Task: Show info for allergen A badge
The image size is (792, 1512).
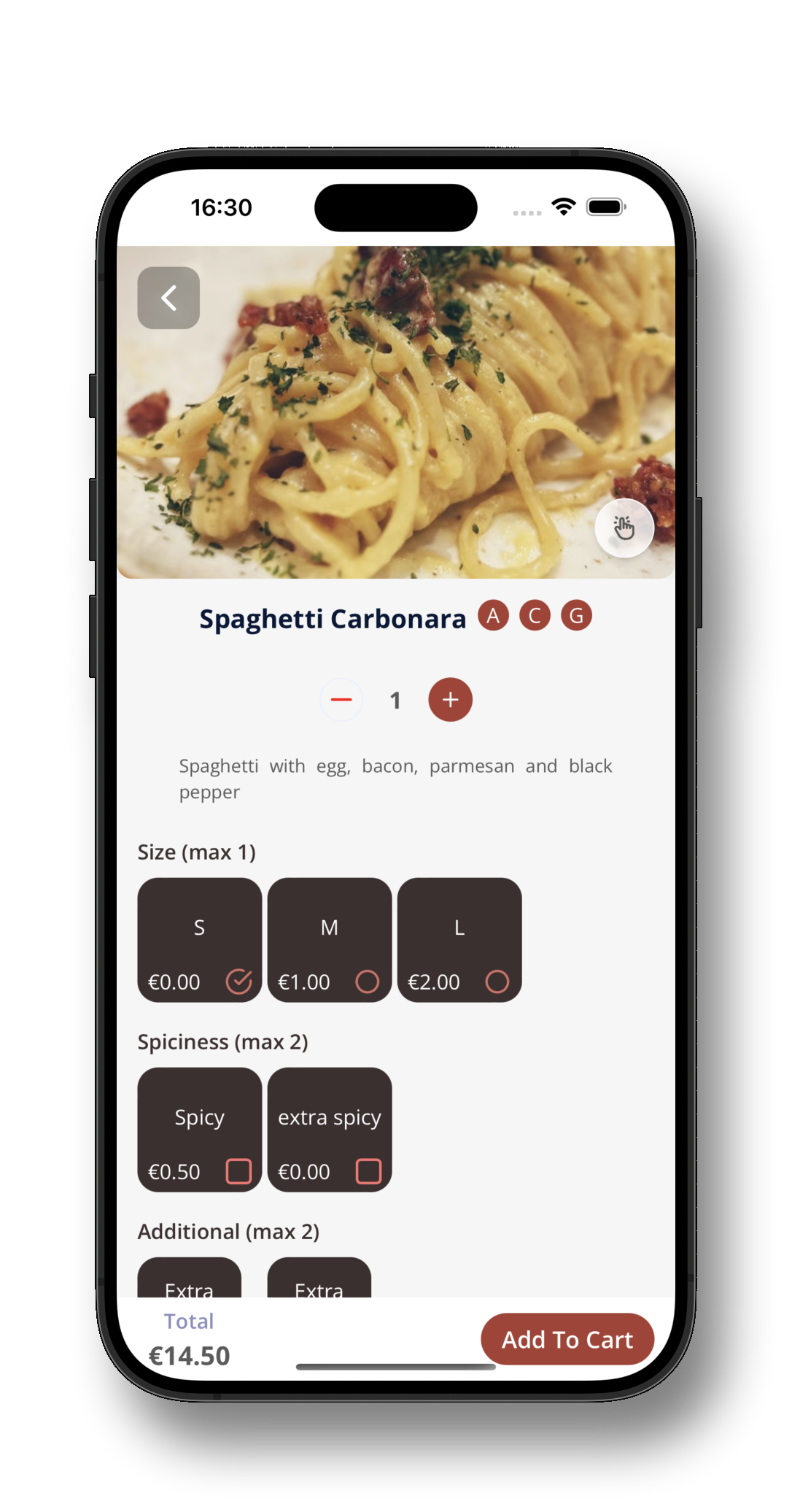Action: 493,616
